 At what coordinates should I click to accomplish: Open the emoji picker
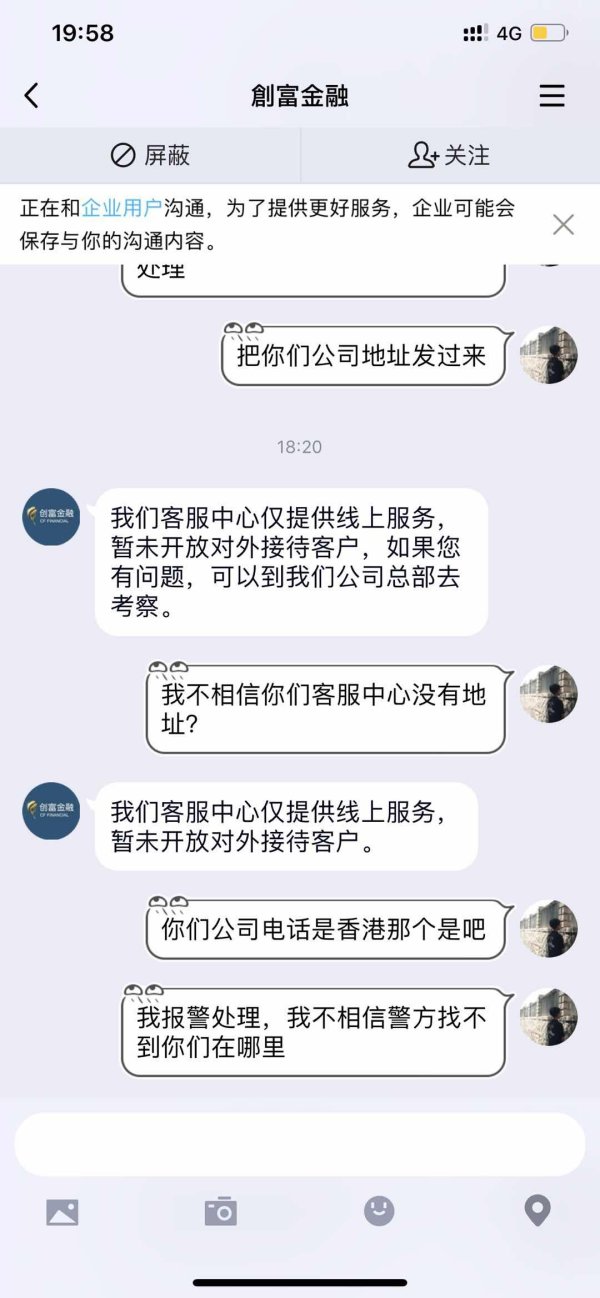(378, 1211)
